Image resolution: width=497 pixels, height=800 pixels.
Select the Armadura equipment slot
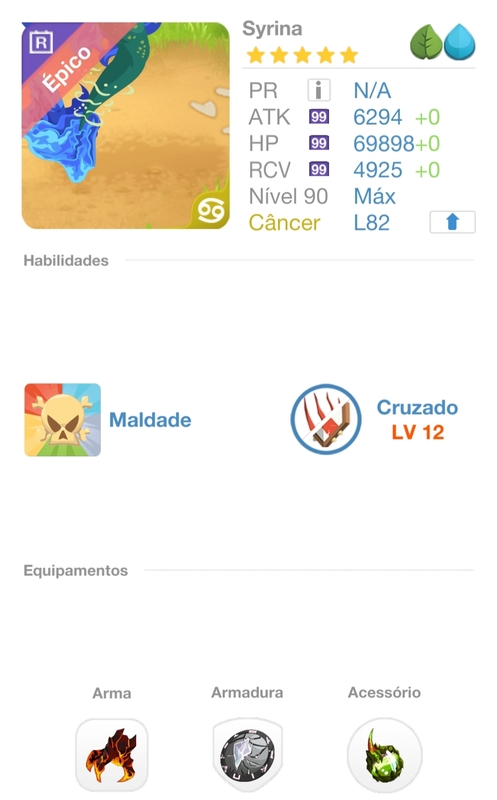247,755
